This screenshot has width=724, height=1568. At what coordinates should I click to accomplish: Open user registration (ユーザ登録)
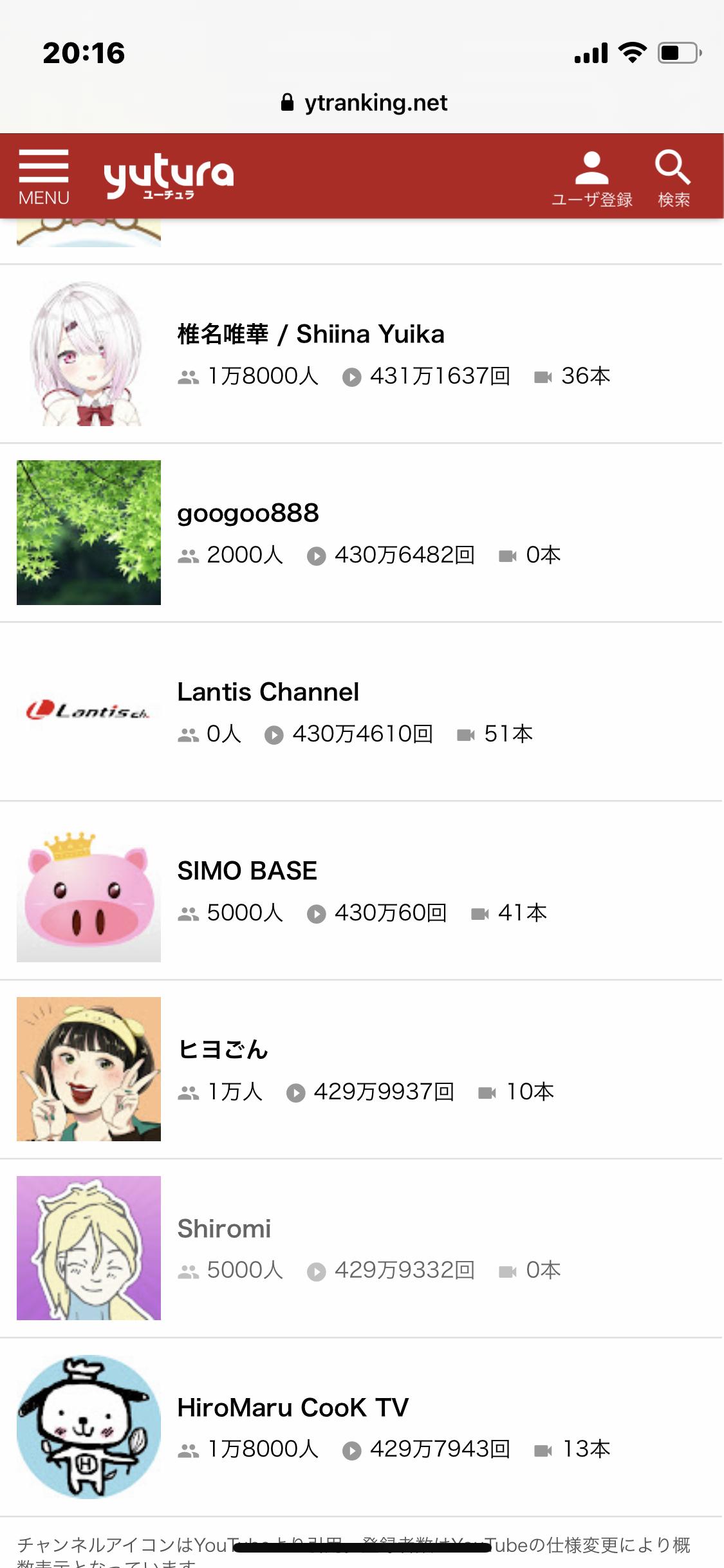point(591,179)
